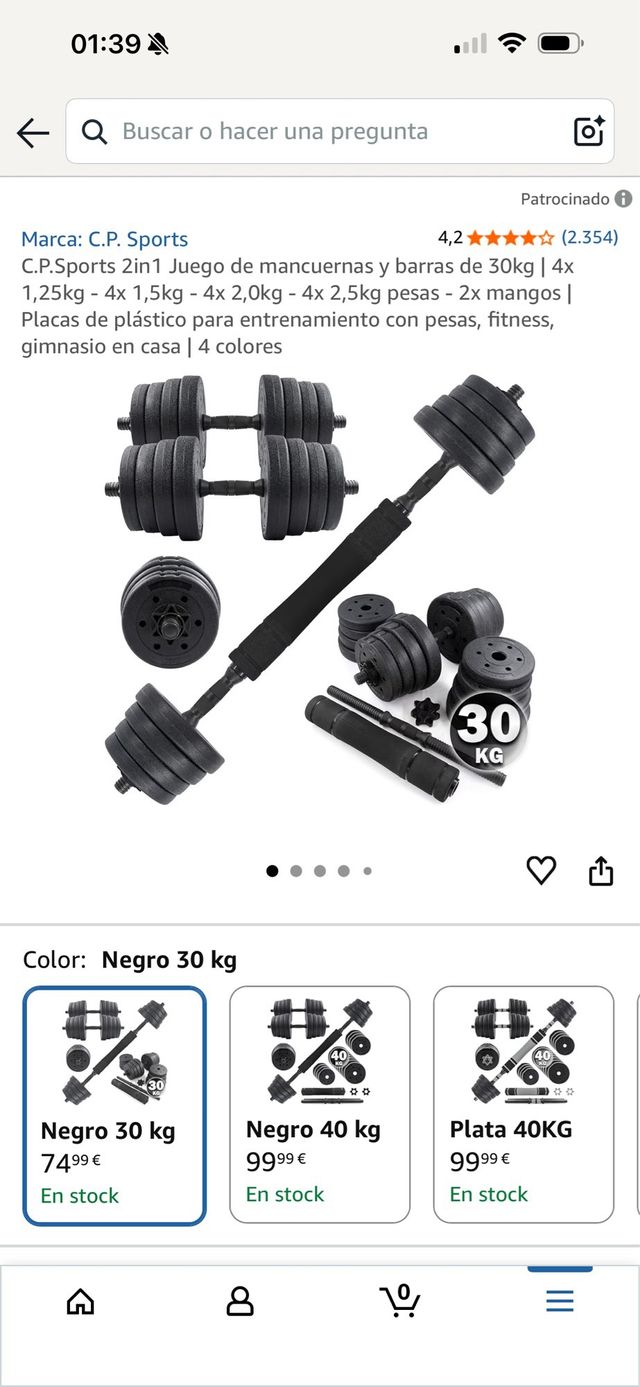Select the 'Negro 30 kg' option

(x=115, y=1105)
